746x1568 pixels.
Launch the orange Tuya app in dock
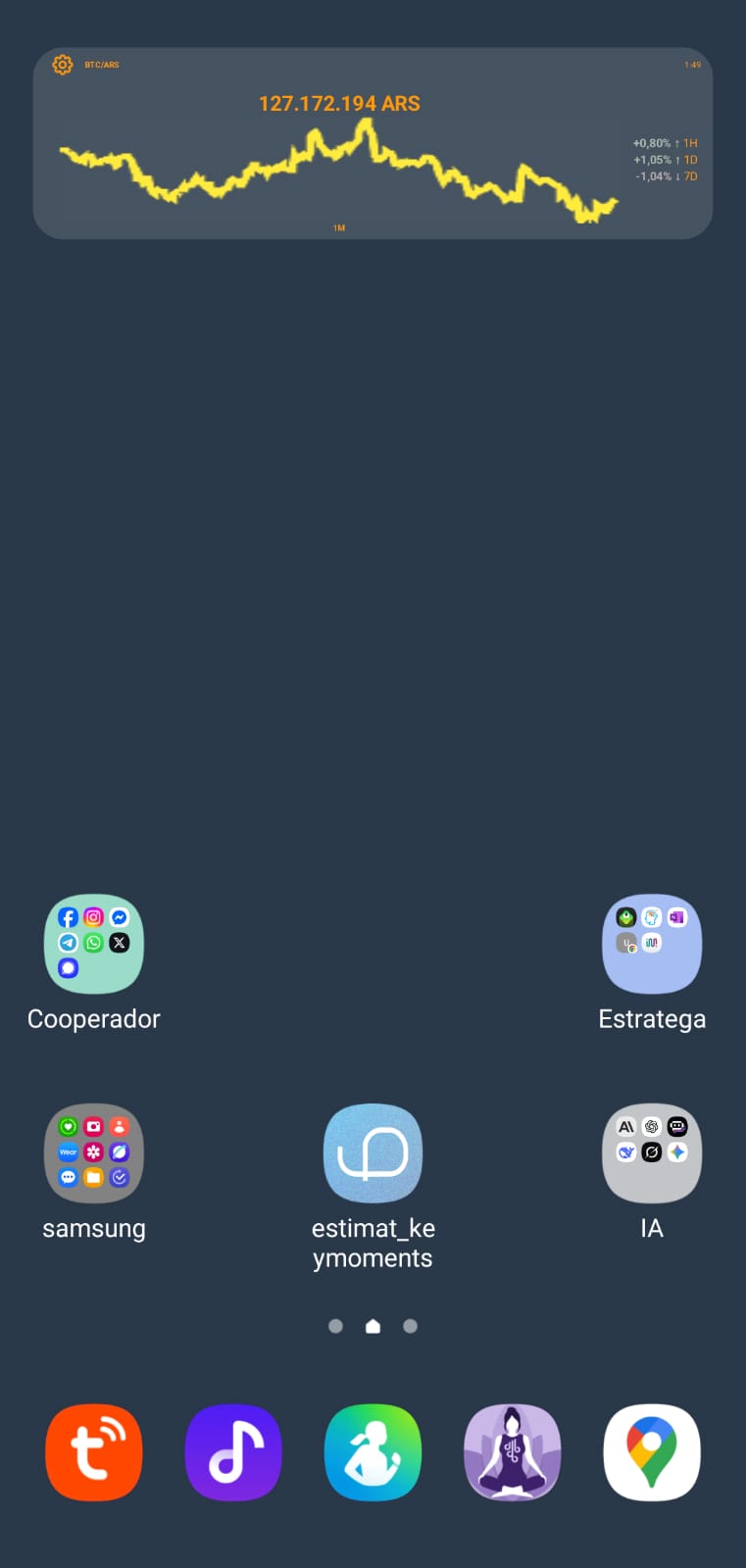(94, 1452)
